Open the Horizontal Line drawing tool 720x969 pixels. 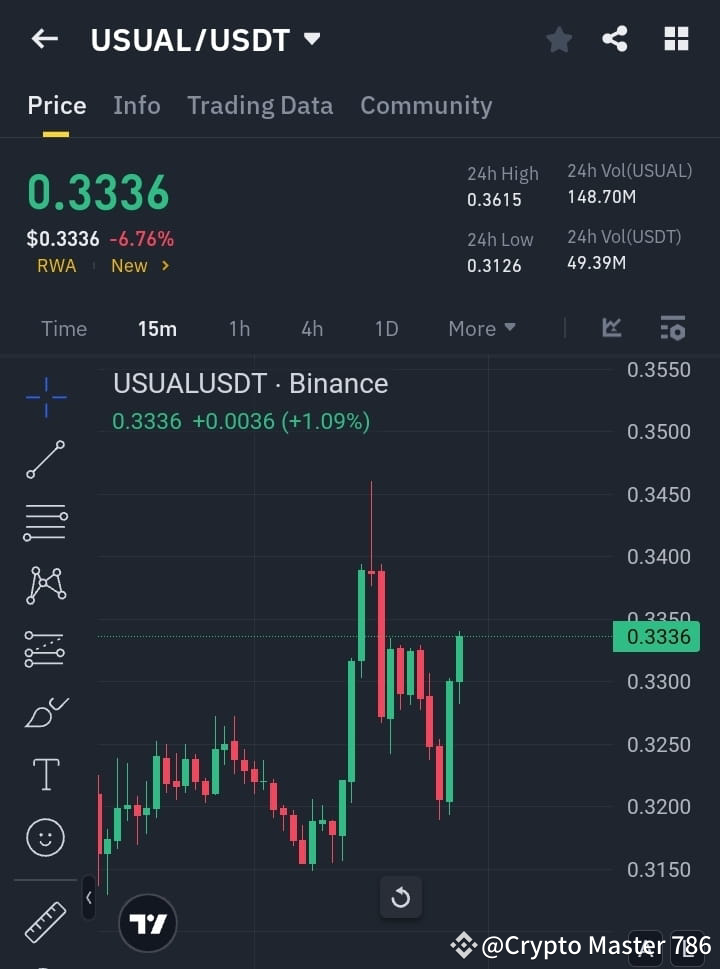click(45, 523)
